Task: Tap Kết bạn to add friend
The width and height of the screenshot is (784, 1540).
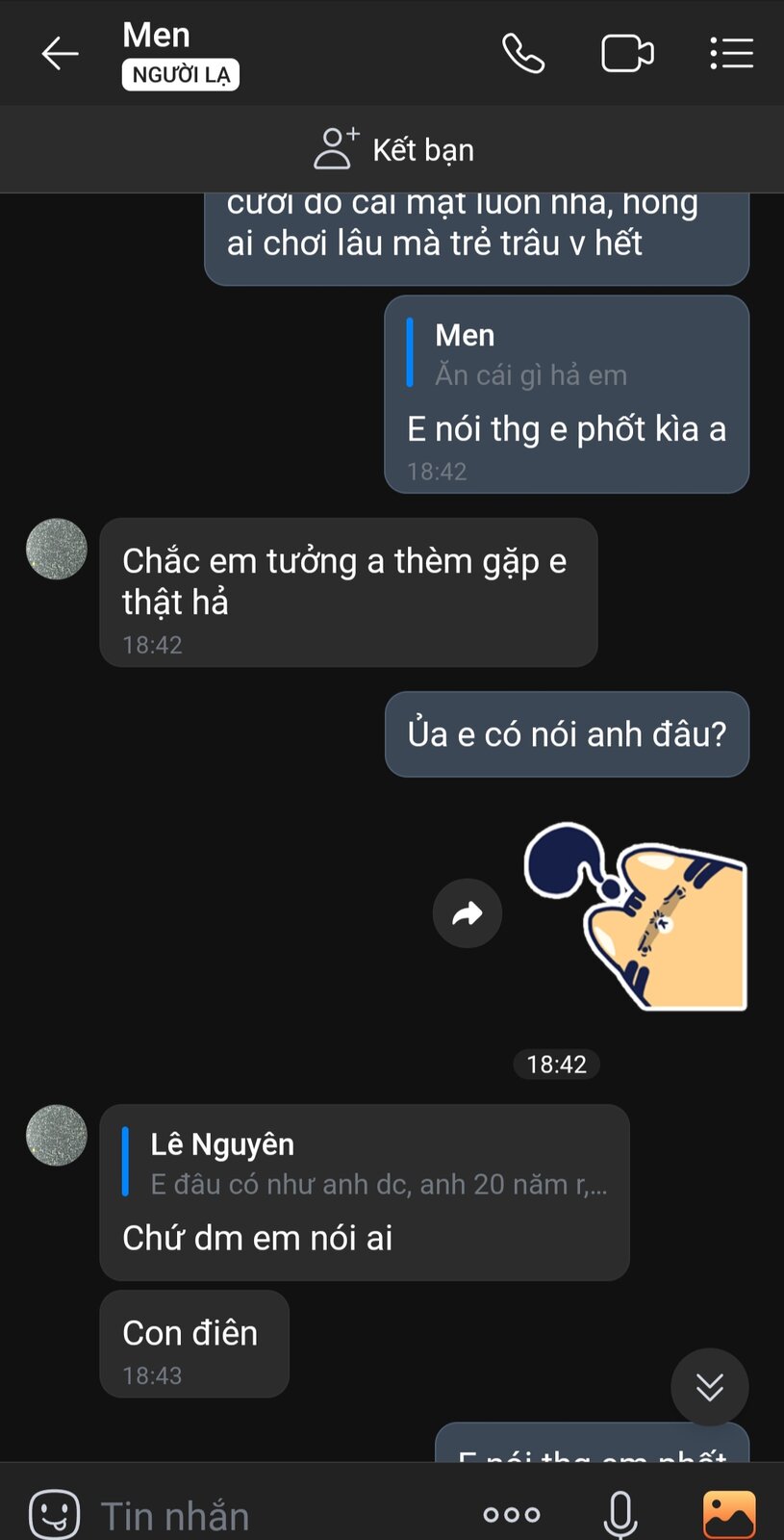Action: [x=392, y=149]
